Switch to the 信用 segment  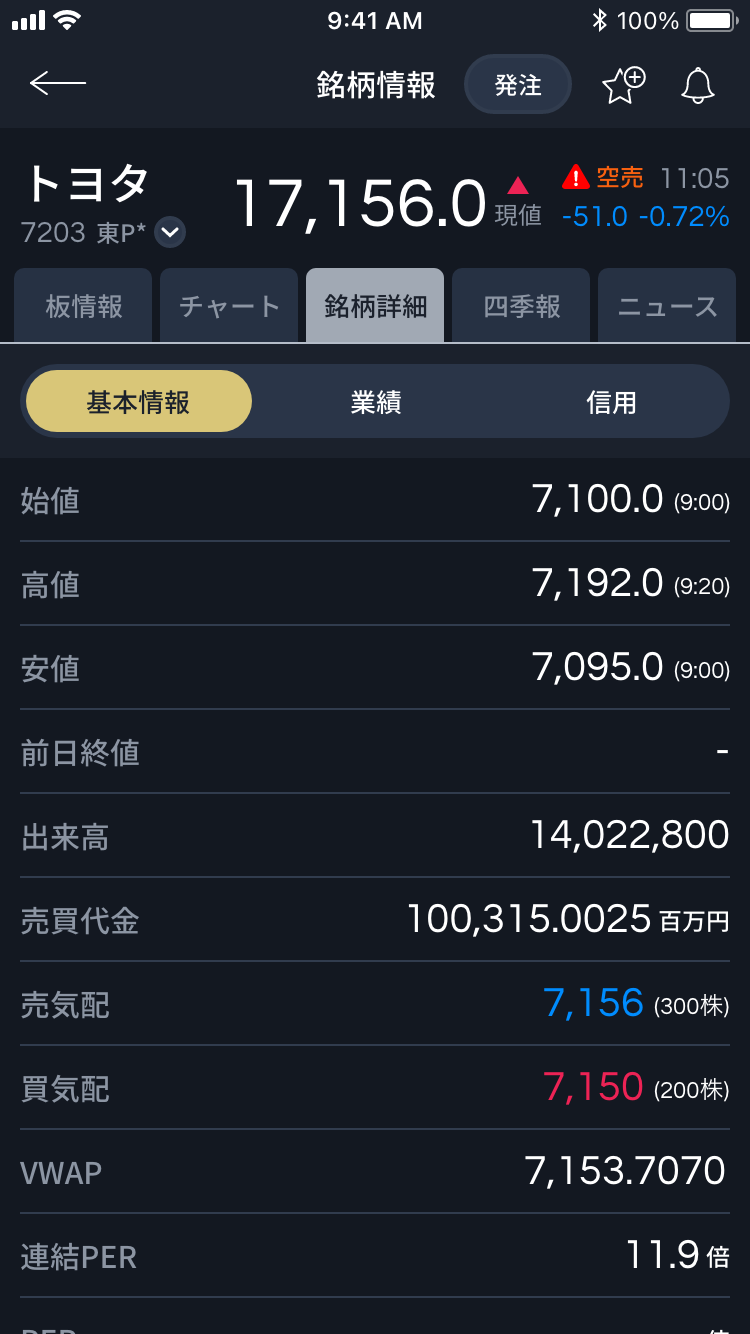tap(611, 402)
